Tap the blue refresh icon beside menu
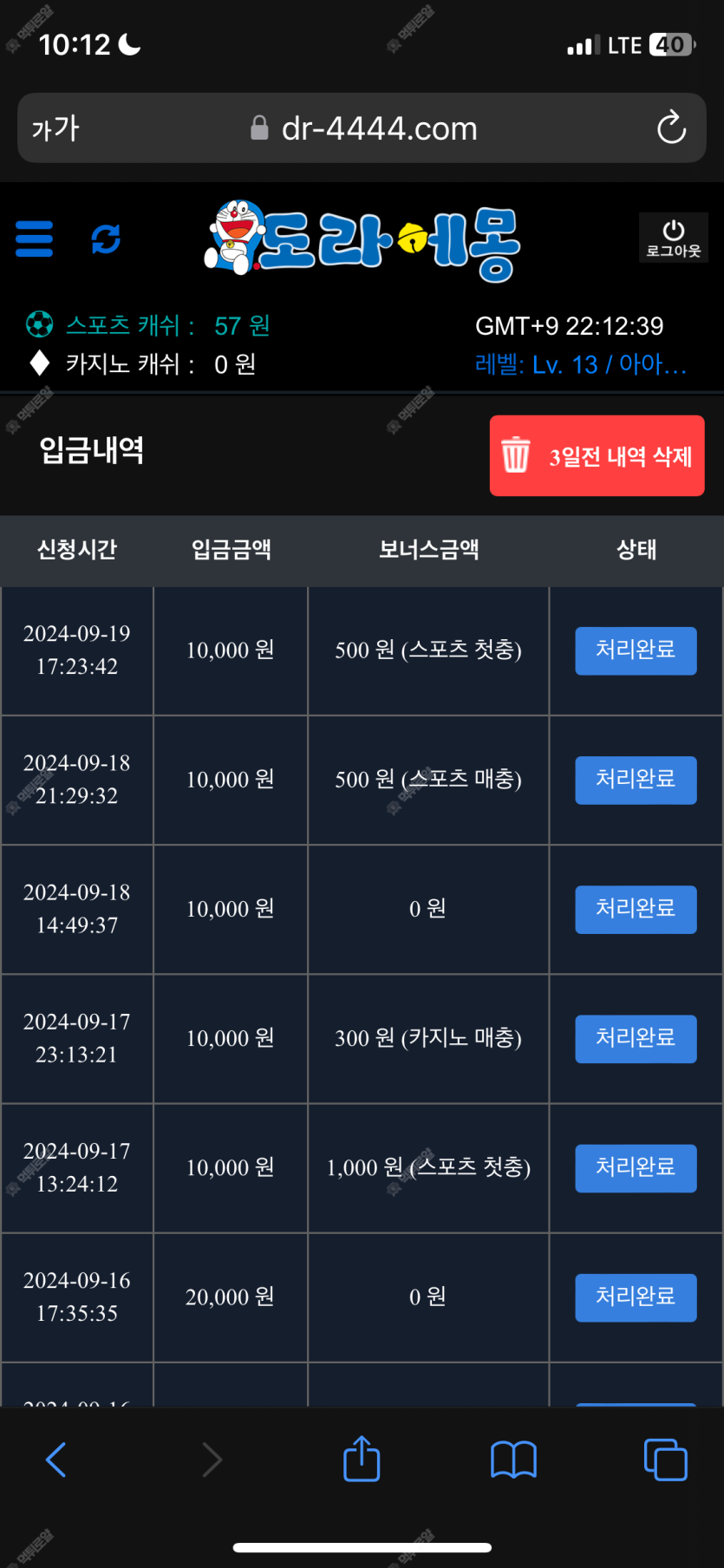 (106, 238)
